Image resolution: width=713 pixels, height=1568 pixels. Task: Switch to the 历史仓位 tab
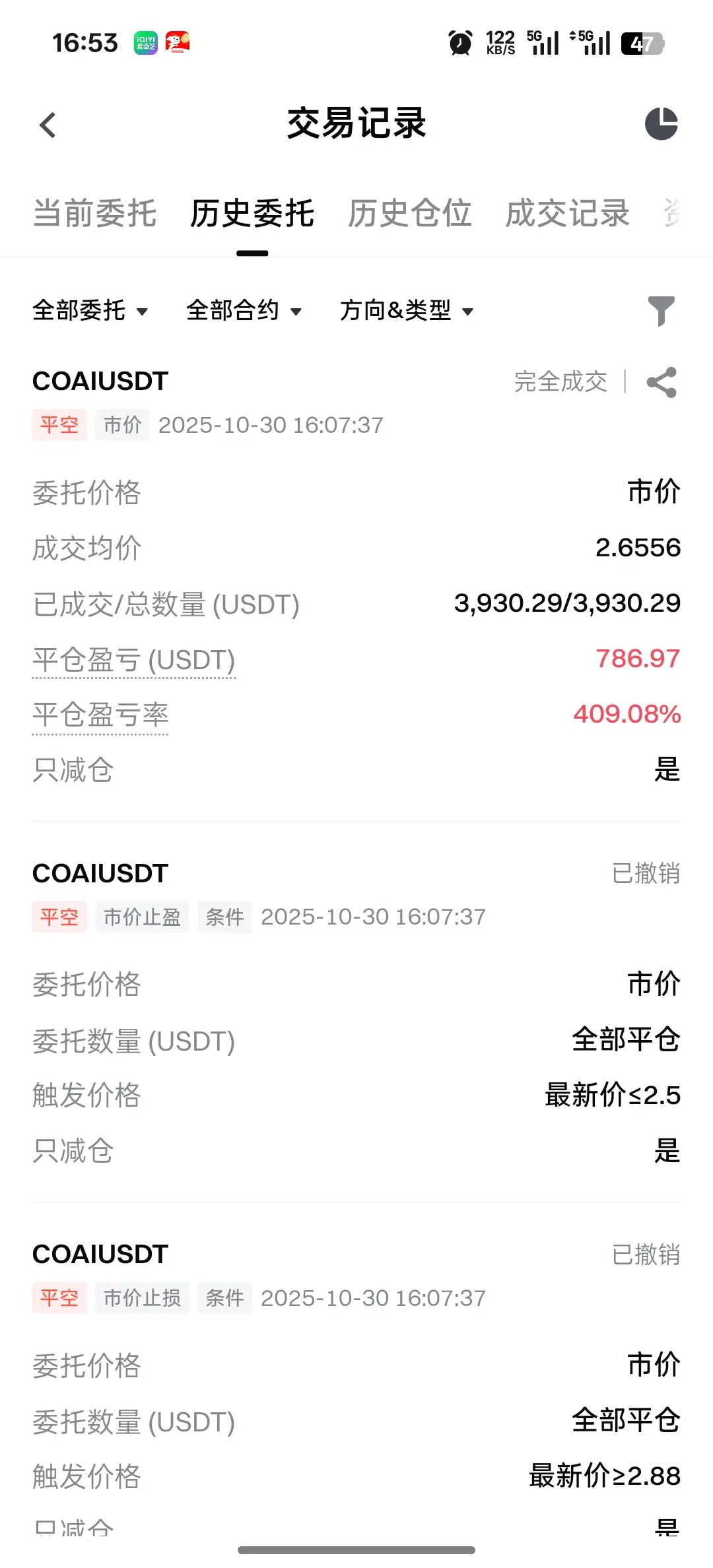(409, 214)
